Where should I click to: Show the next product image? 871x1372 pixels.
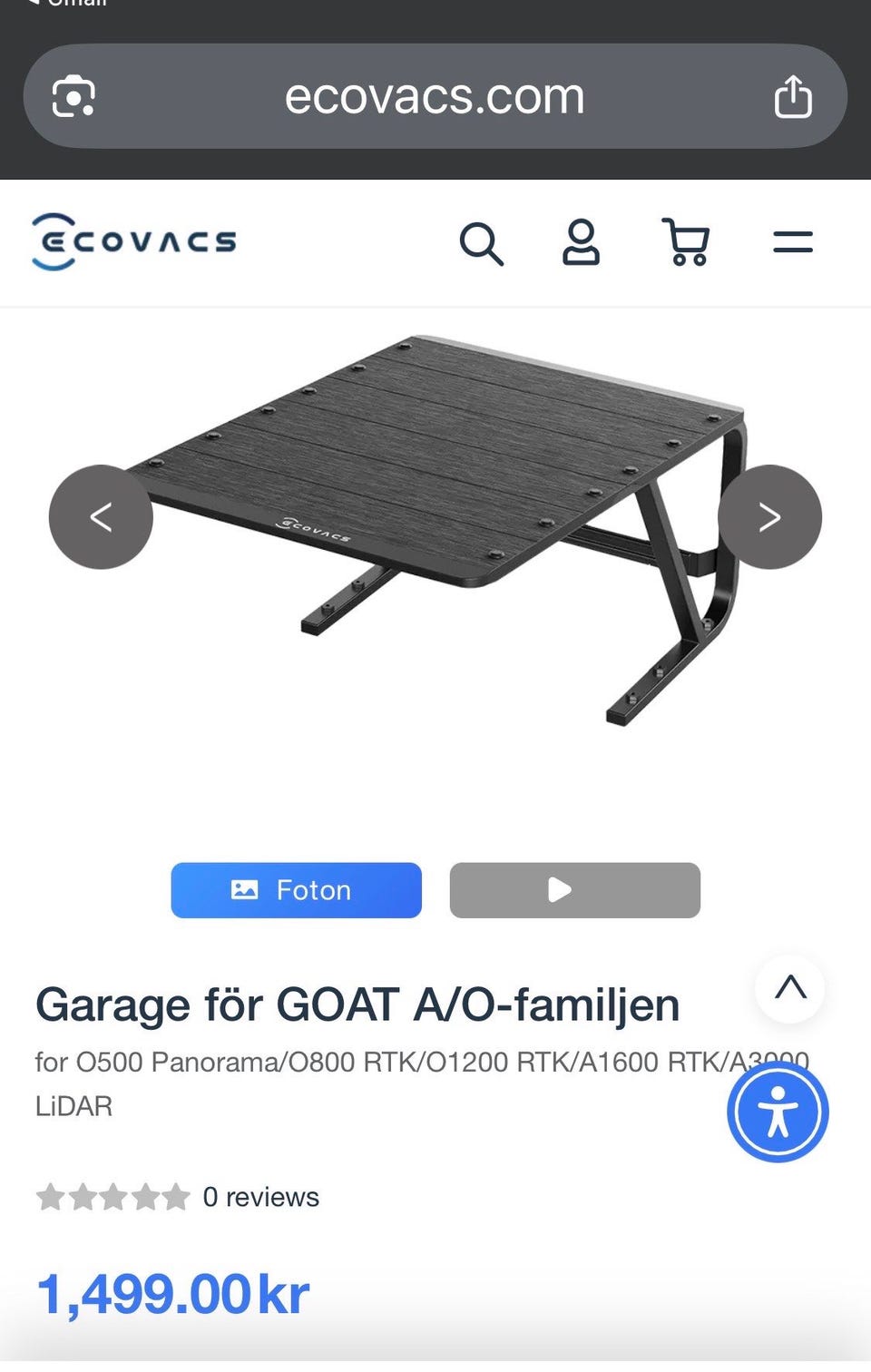coord(769,517)
